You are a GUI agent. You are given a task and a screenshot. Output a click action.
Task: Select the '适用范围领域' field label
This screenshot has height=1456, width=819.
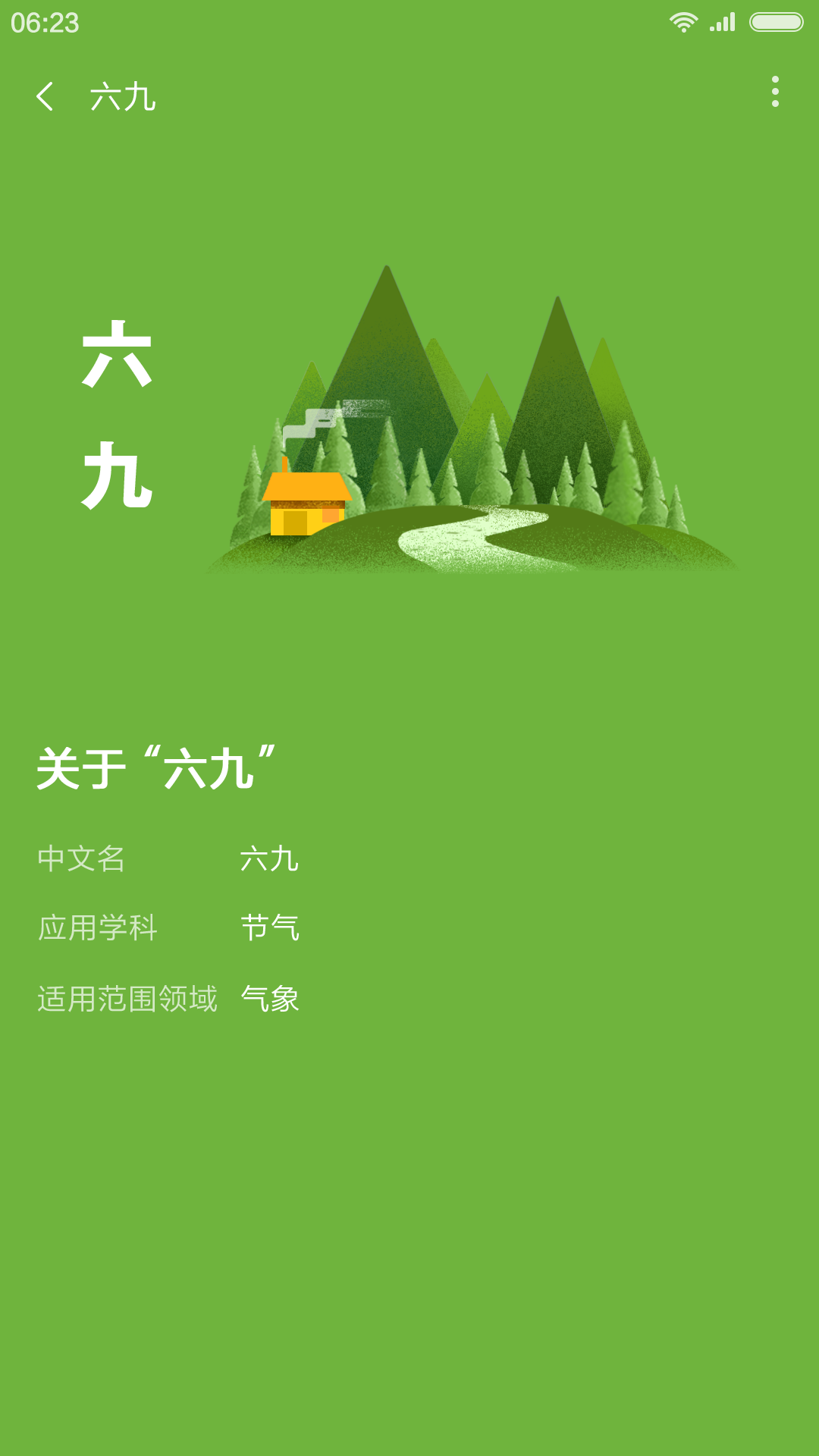click(x=127, y=999)
